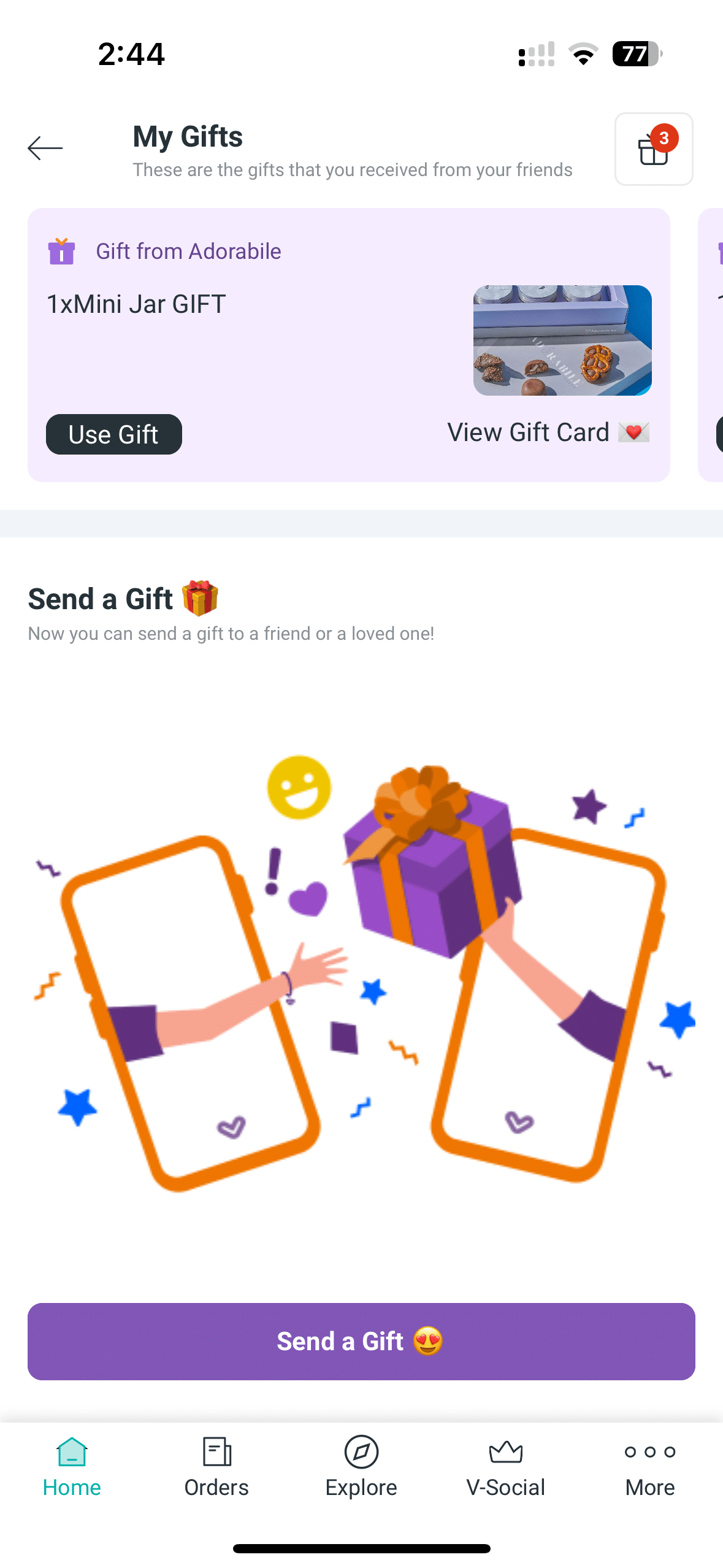This screenshot has width=723, height=1568.
Task: Open the Mini Jar gift image
Action: 562,340
